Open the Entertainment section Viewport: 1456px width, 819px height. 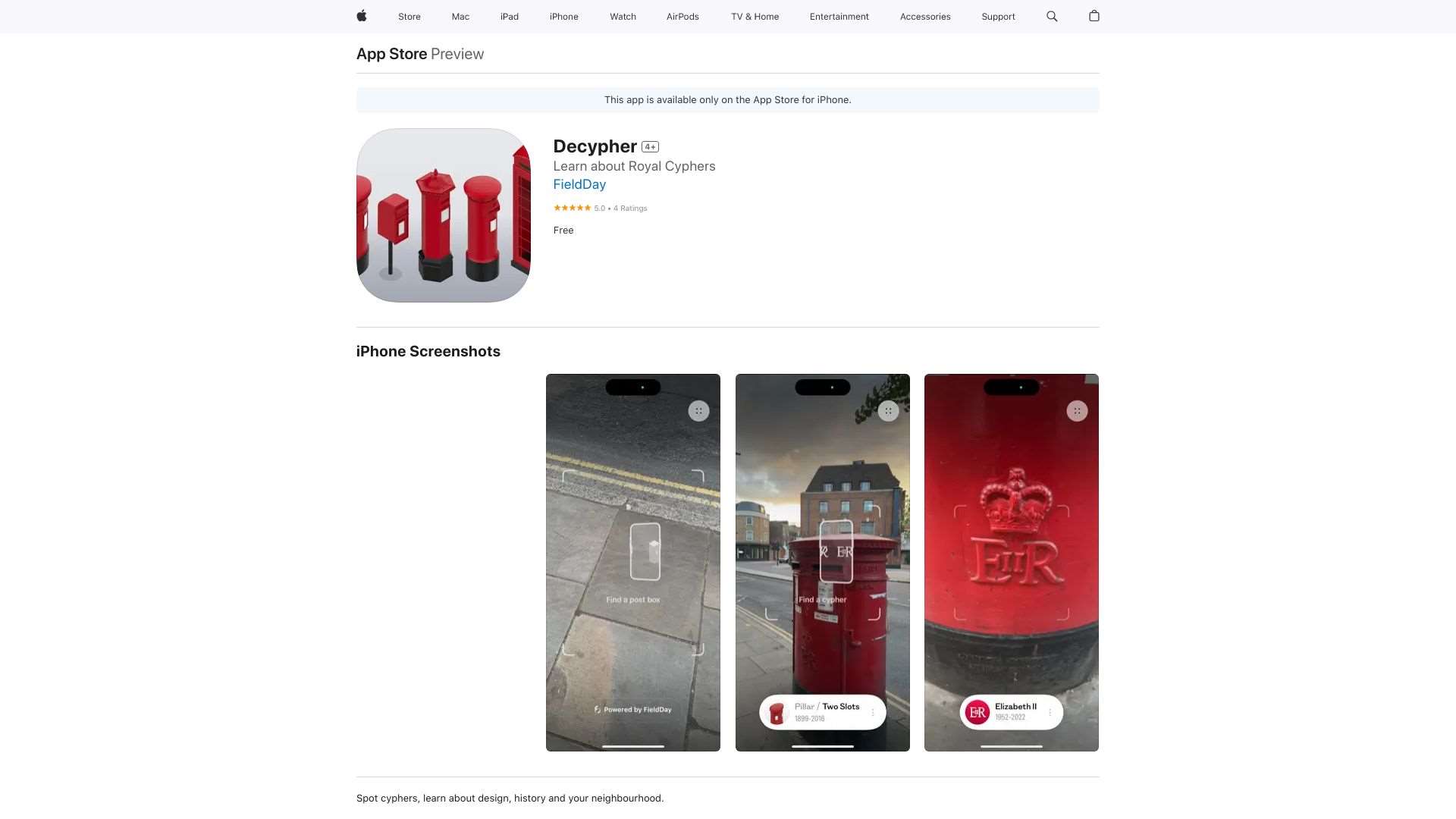tap(839, 17)
